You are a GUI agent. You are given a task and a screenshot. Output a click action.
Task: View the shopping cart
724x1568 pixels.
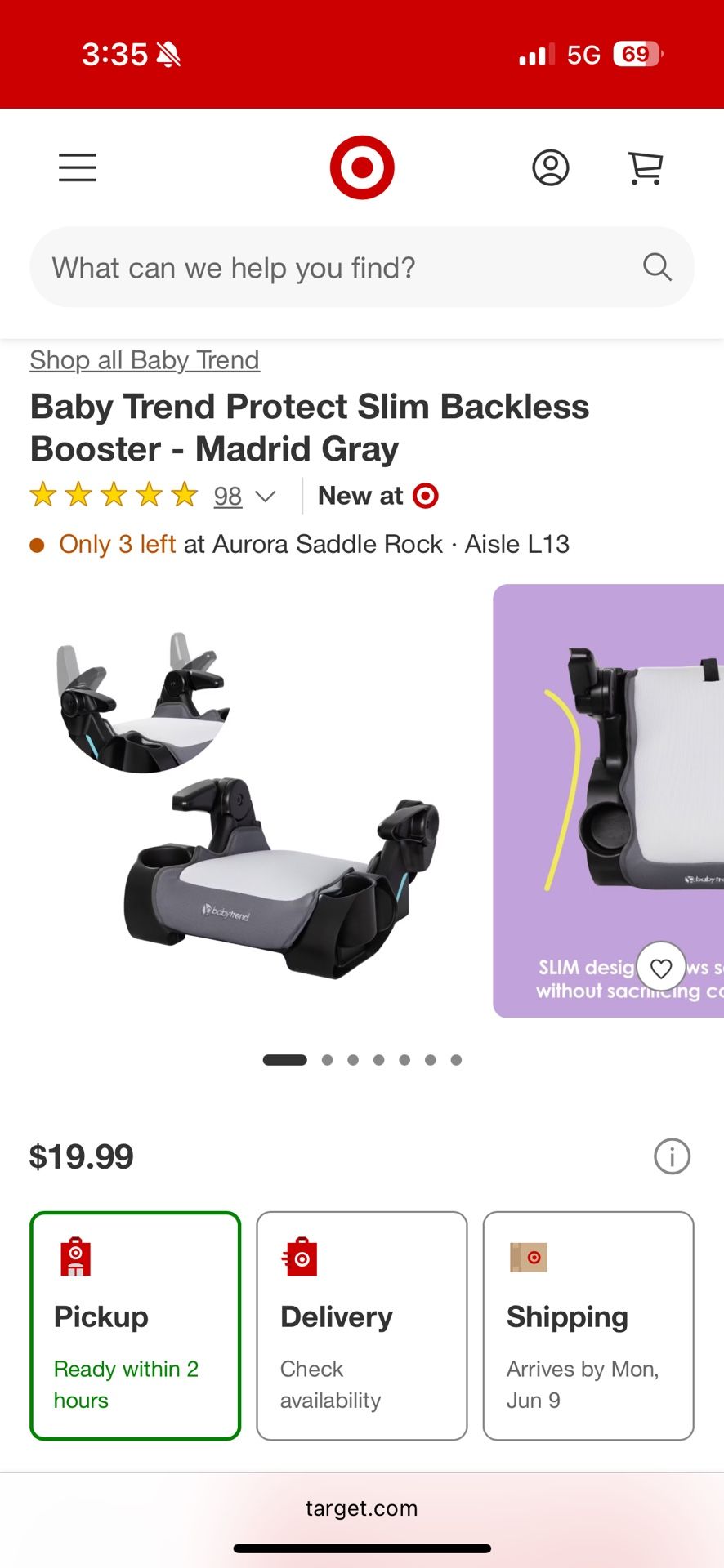646,167
